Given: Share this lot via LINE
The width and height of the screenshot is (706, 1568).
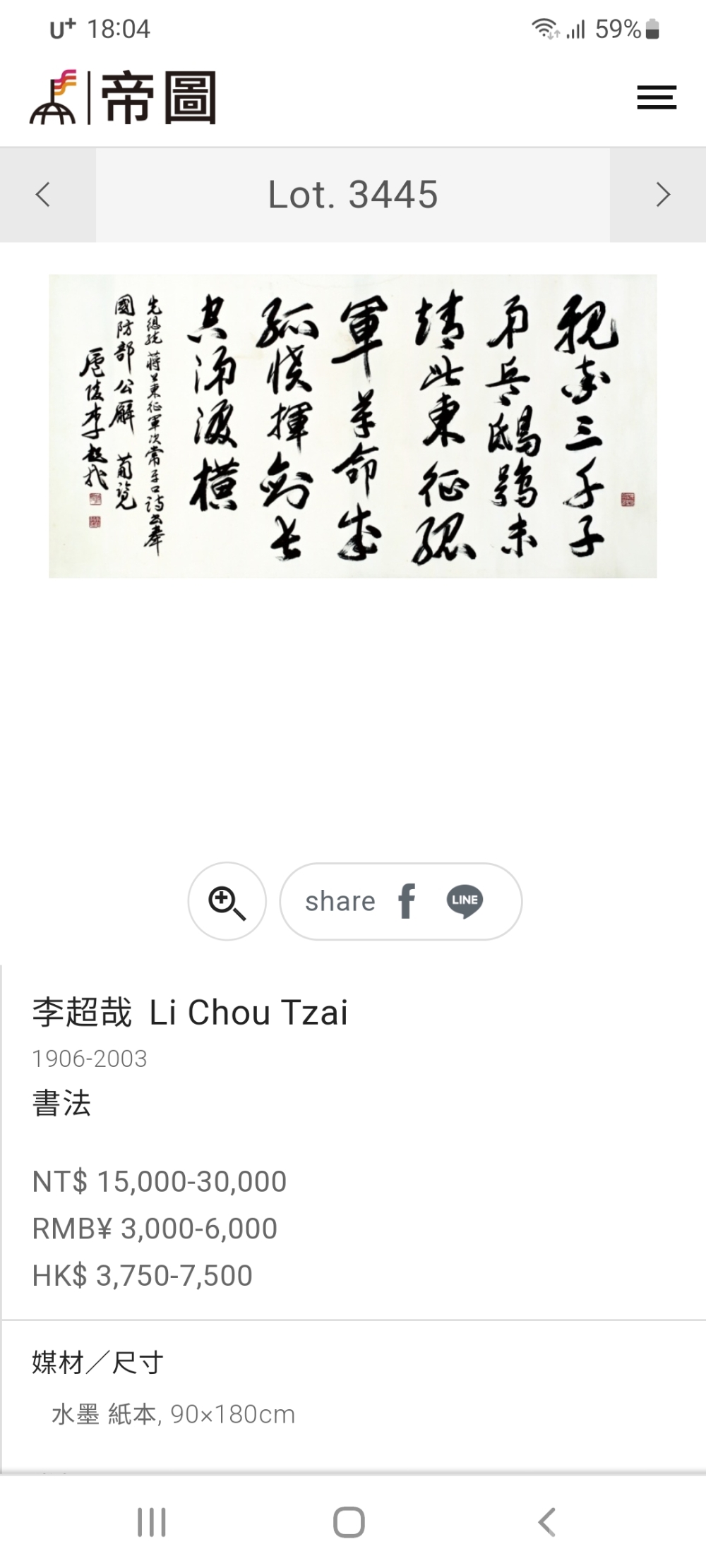Looking at the screenshot, I should pyautogui.click(x=465, y=901).
